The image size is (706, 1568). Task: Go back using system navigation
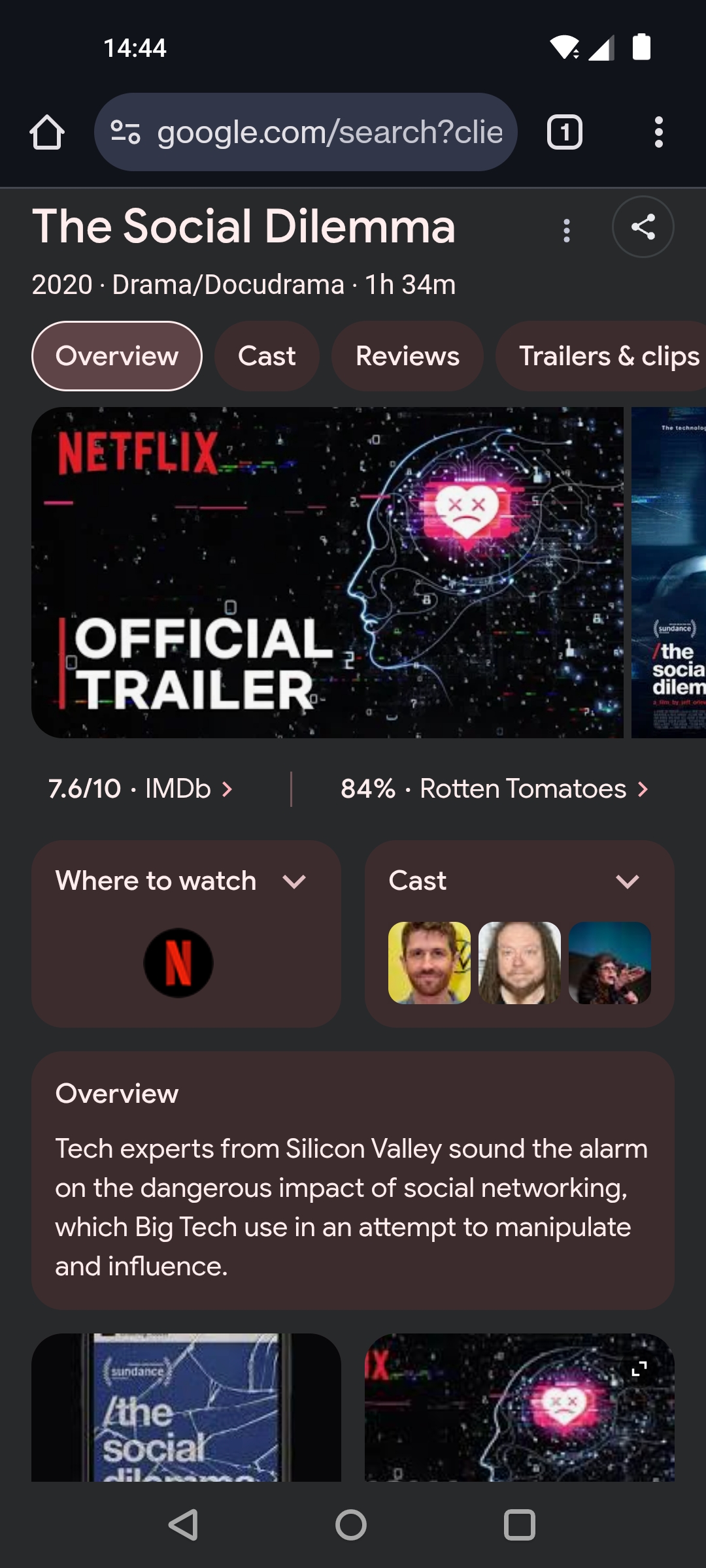(x=184, y=1526)
